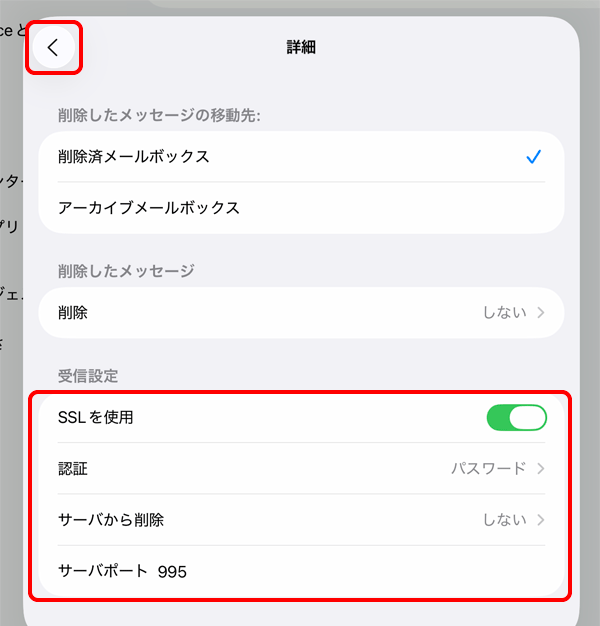Choose アーカイブメールボックス option
The width and height of the screenshot is (600, 626).
tap(300, 208)
